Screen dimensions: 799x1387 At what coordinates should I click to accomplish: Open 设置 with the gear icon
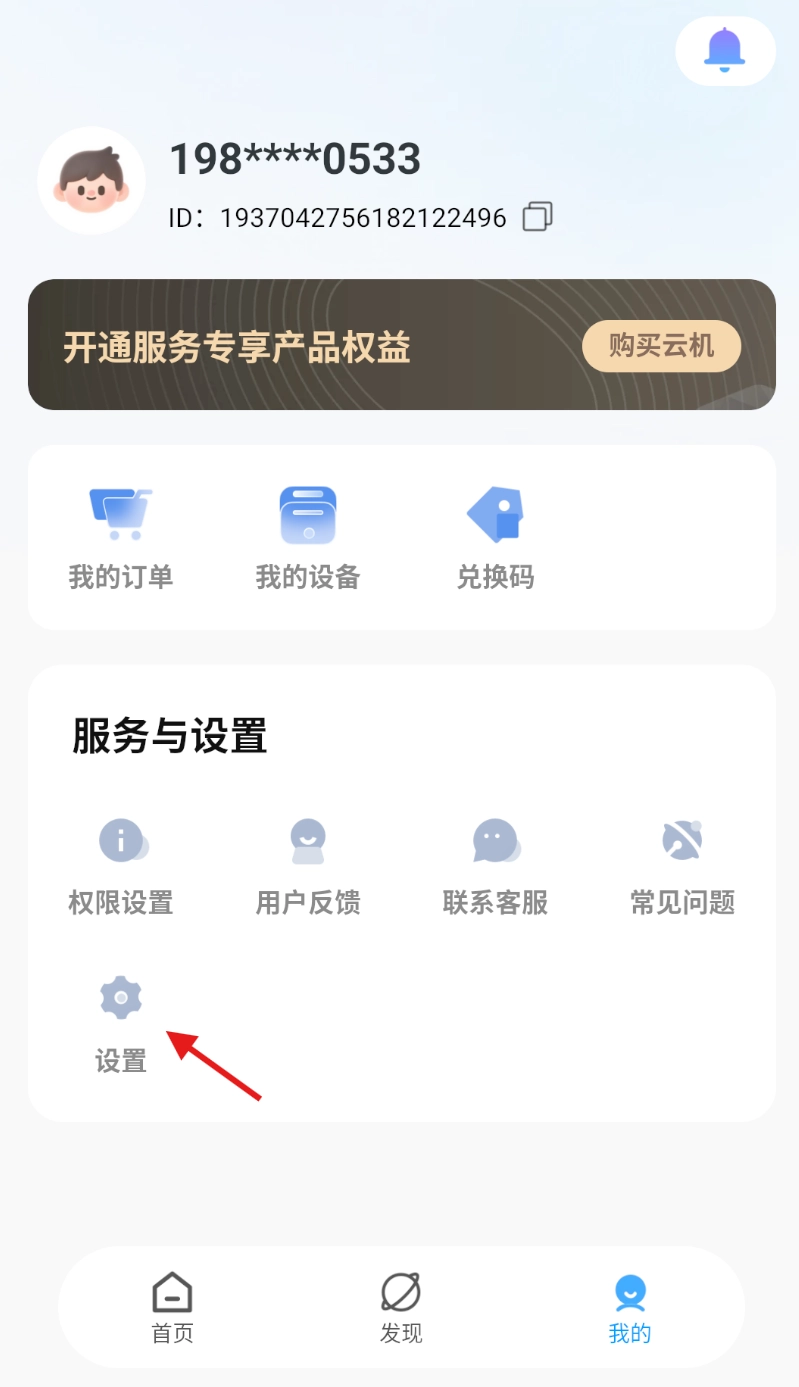(121, 1021)
